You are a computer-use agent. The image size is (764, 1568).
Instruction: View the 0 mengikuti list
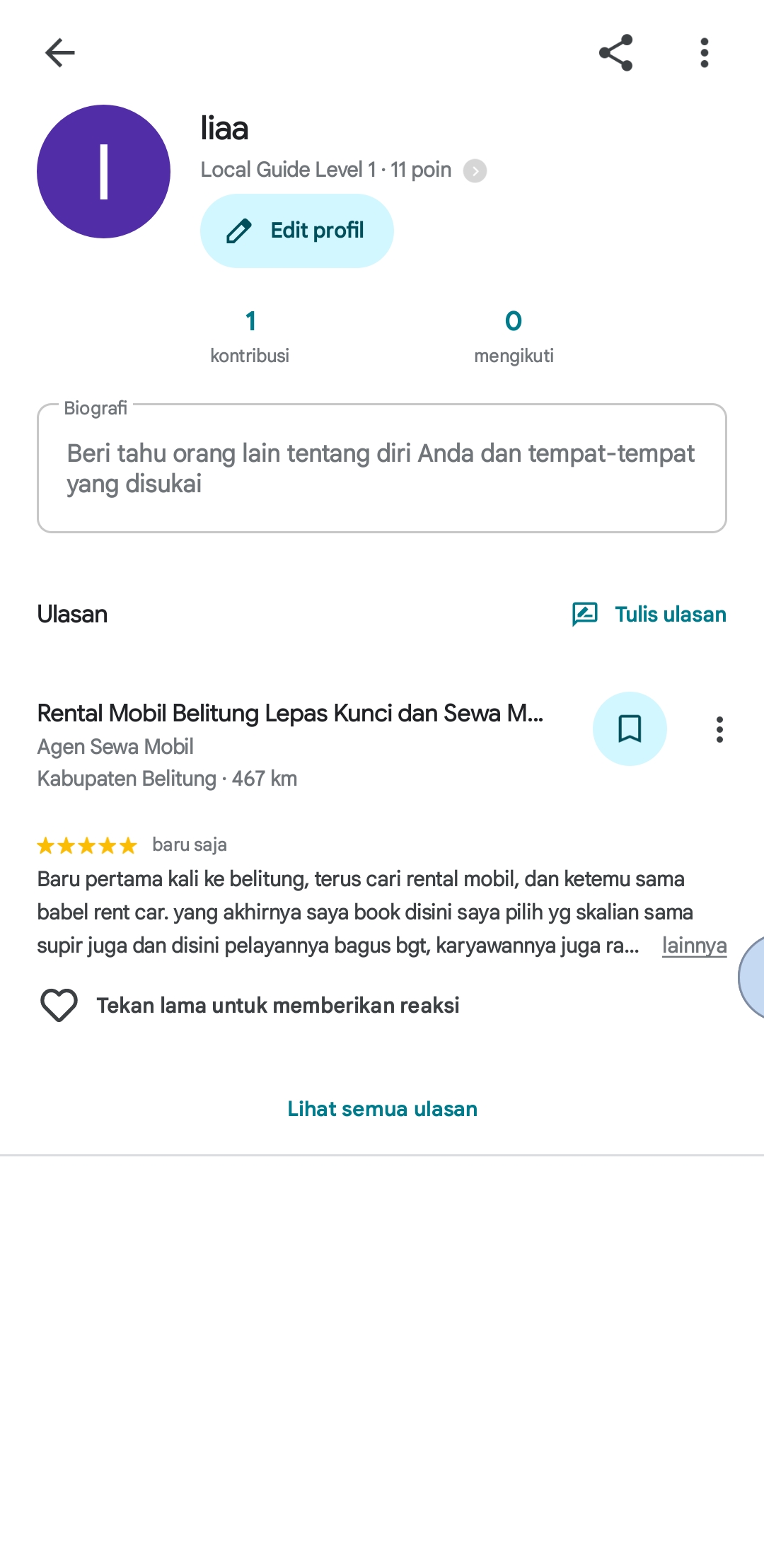pyautogui.click(x=514, y=337)
